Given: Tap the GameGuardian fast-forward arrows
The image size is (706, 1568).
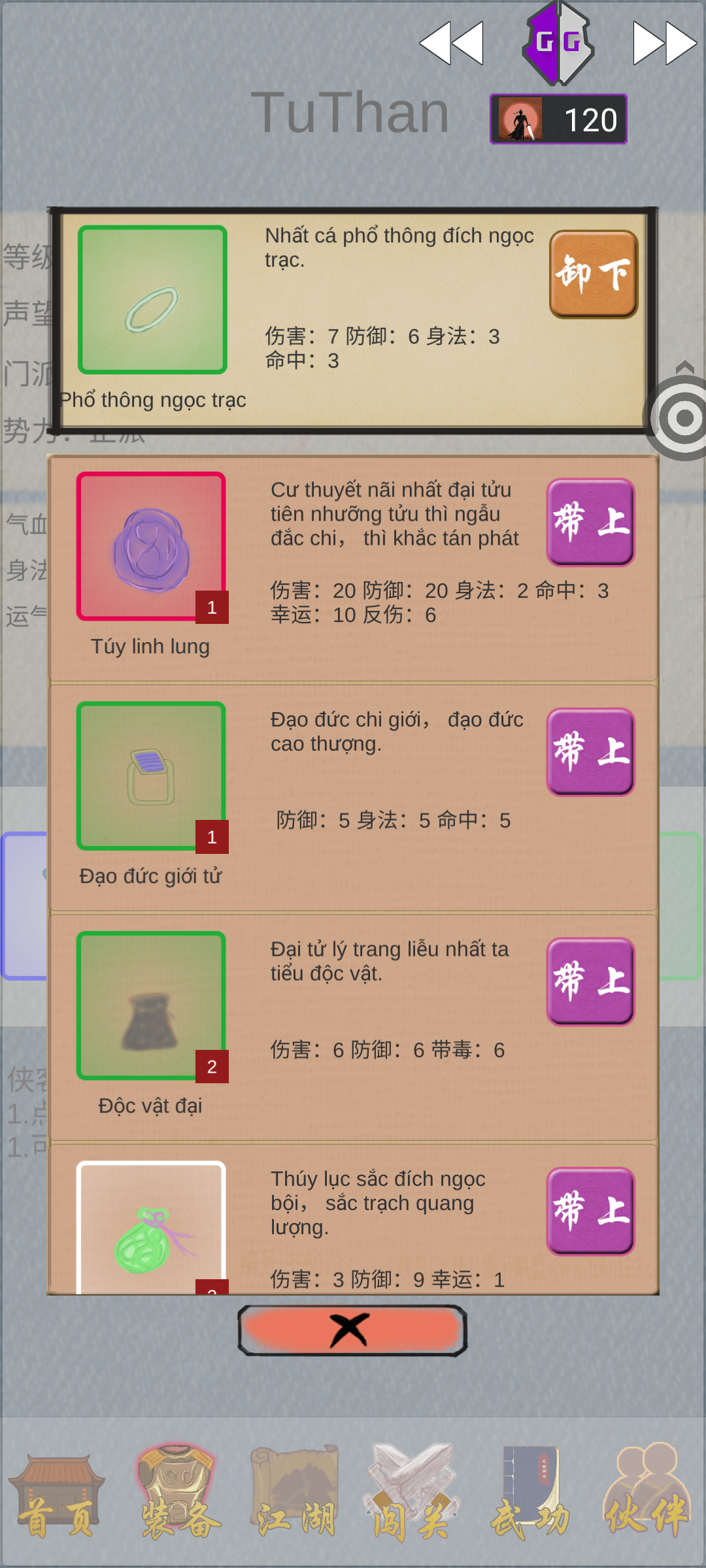Looking at the screenshot, I should coord(664,43).
